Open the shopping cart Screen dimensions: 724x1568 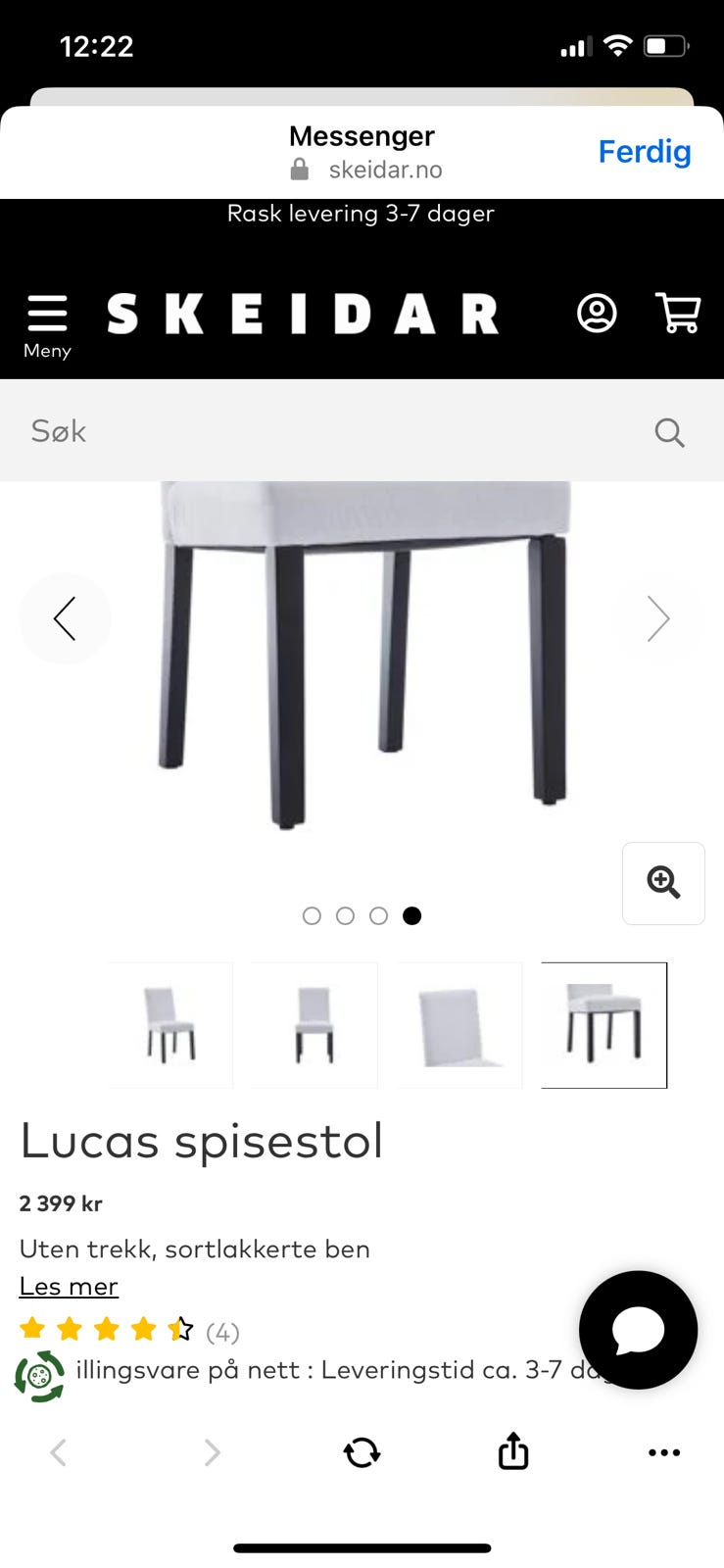[x=677, y=314]
